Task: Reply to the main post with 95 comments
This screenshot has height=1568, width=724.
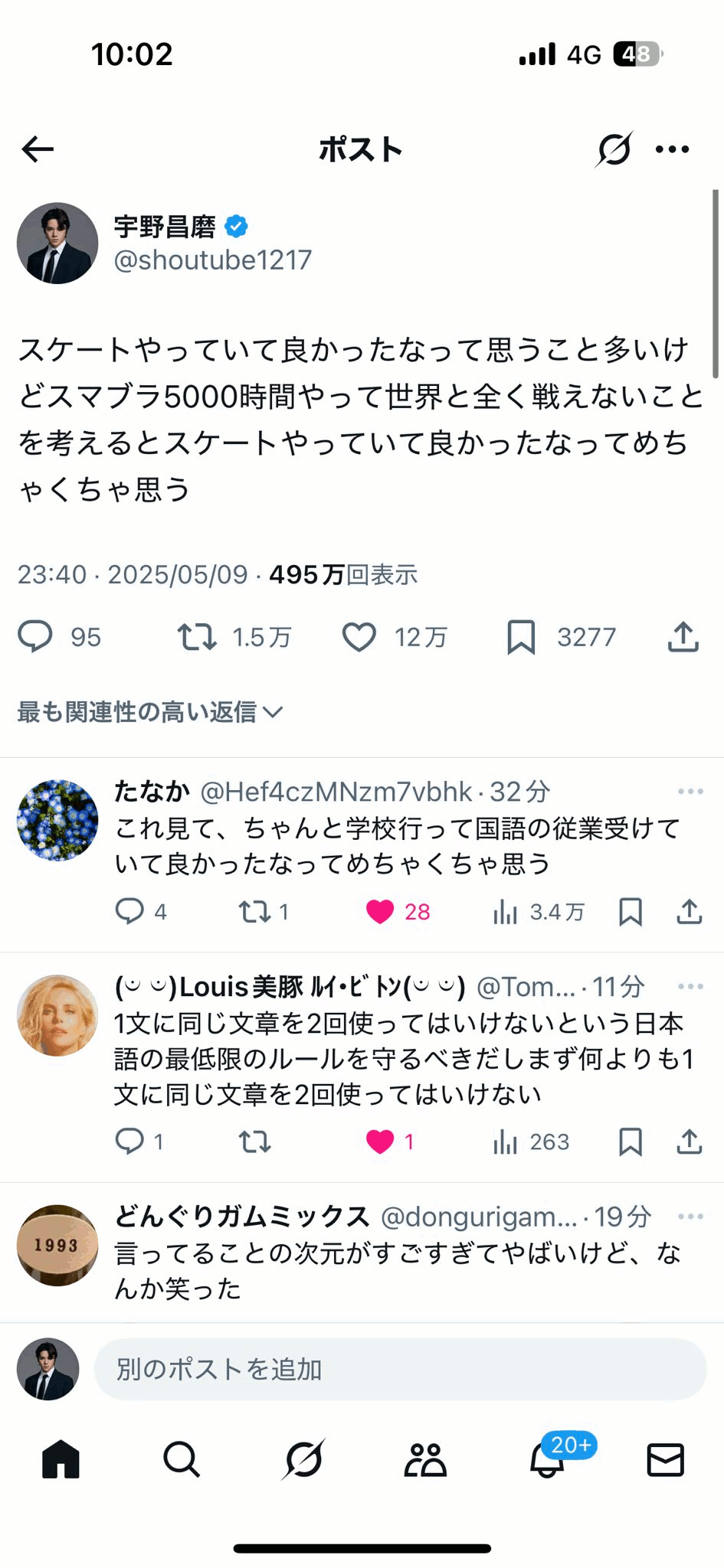Action: (35, 637)
